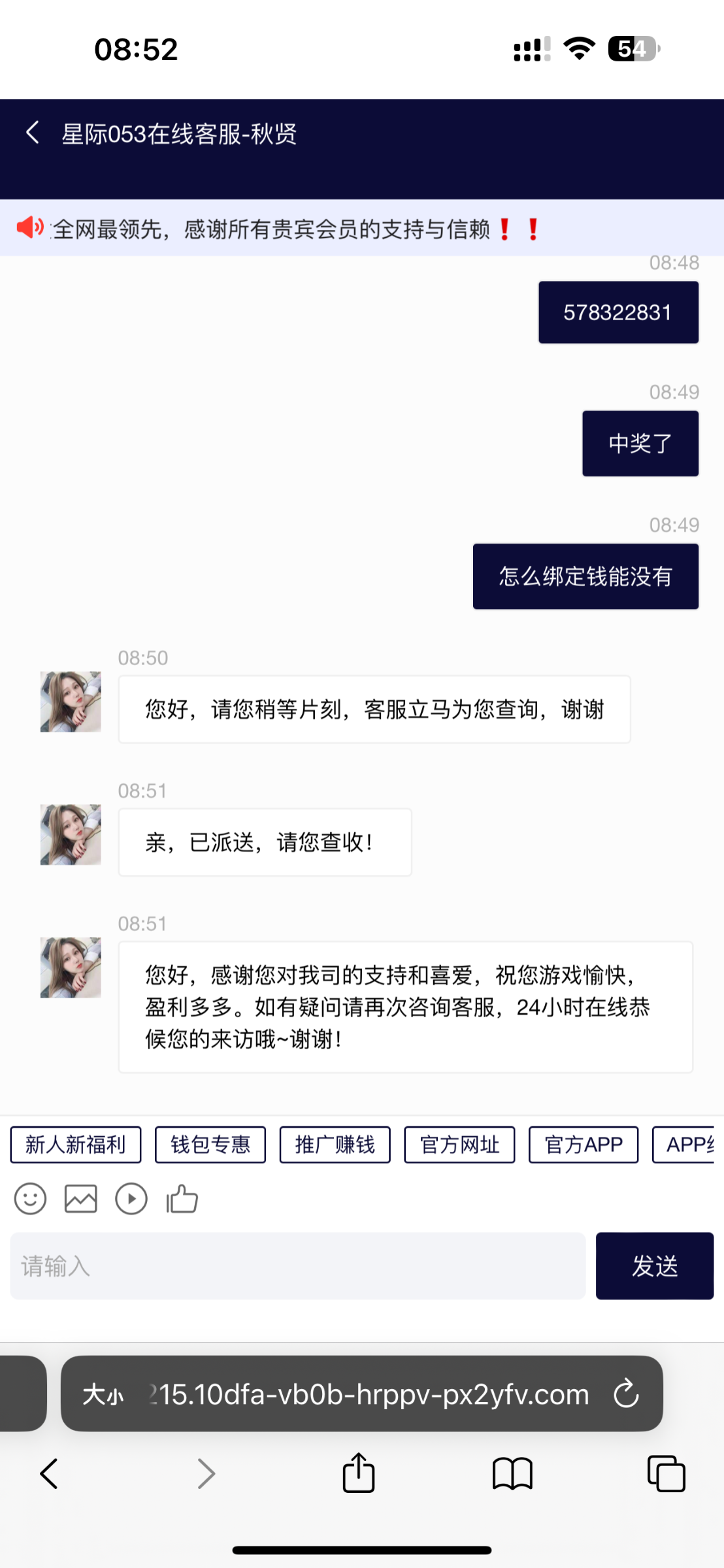Tap the video play icon
The width and height of the screenshot is (724, 1568).
coord(131,1199)
